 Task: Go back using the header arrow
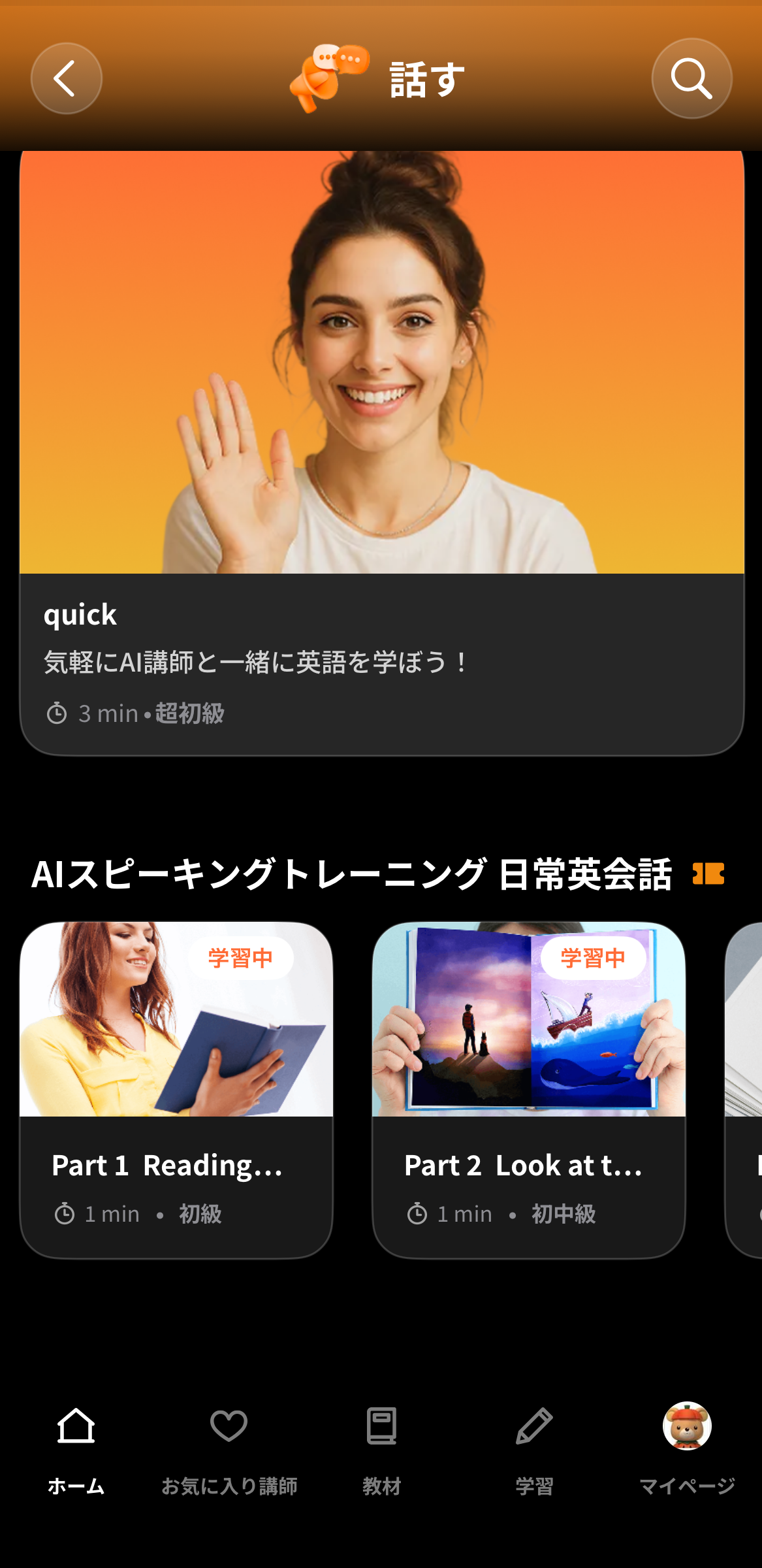coord(67,78)
